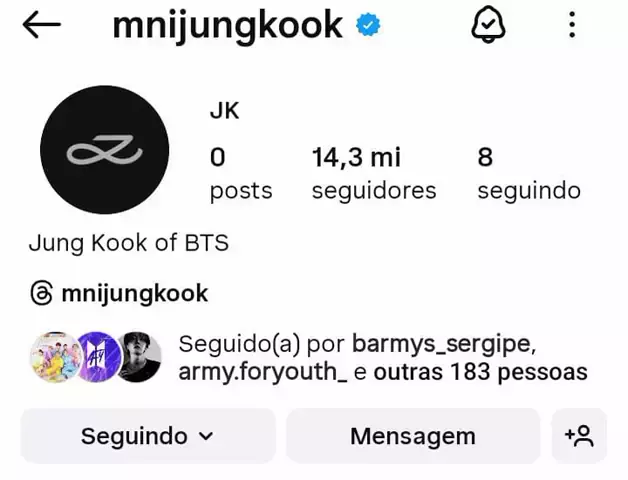Open the three-dot overflow menu
The width and height of the screenshot is (628, 480).
(x=572, y=26)
